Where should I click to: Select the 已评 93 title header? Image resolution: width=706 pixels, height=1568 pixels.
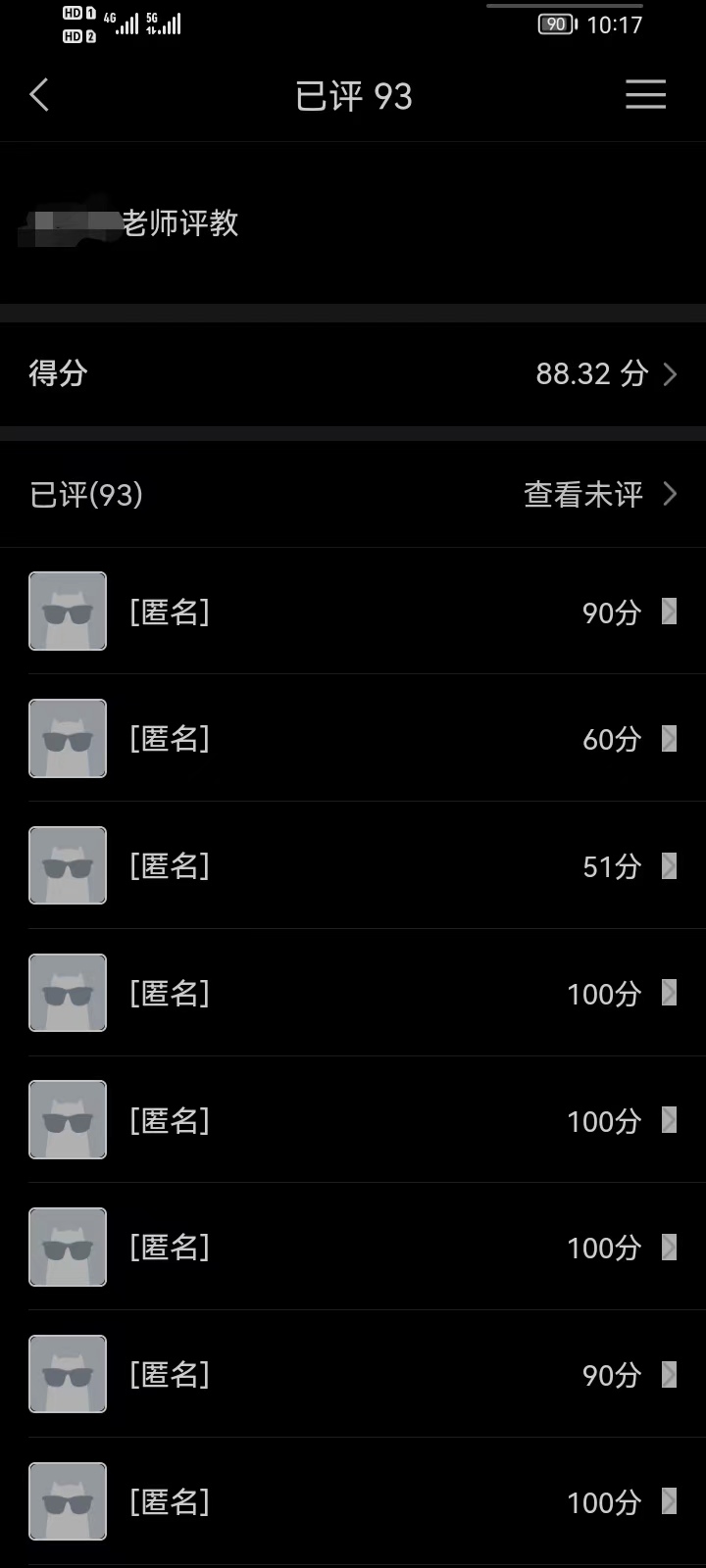353,95
